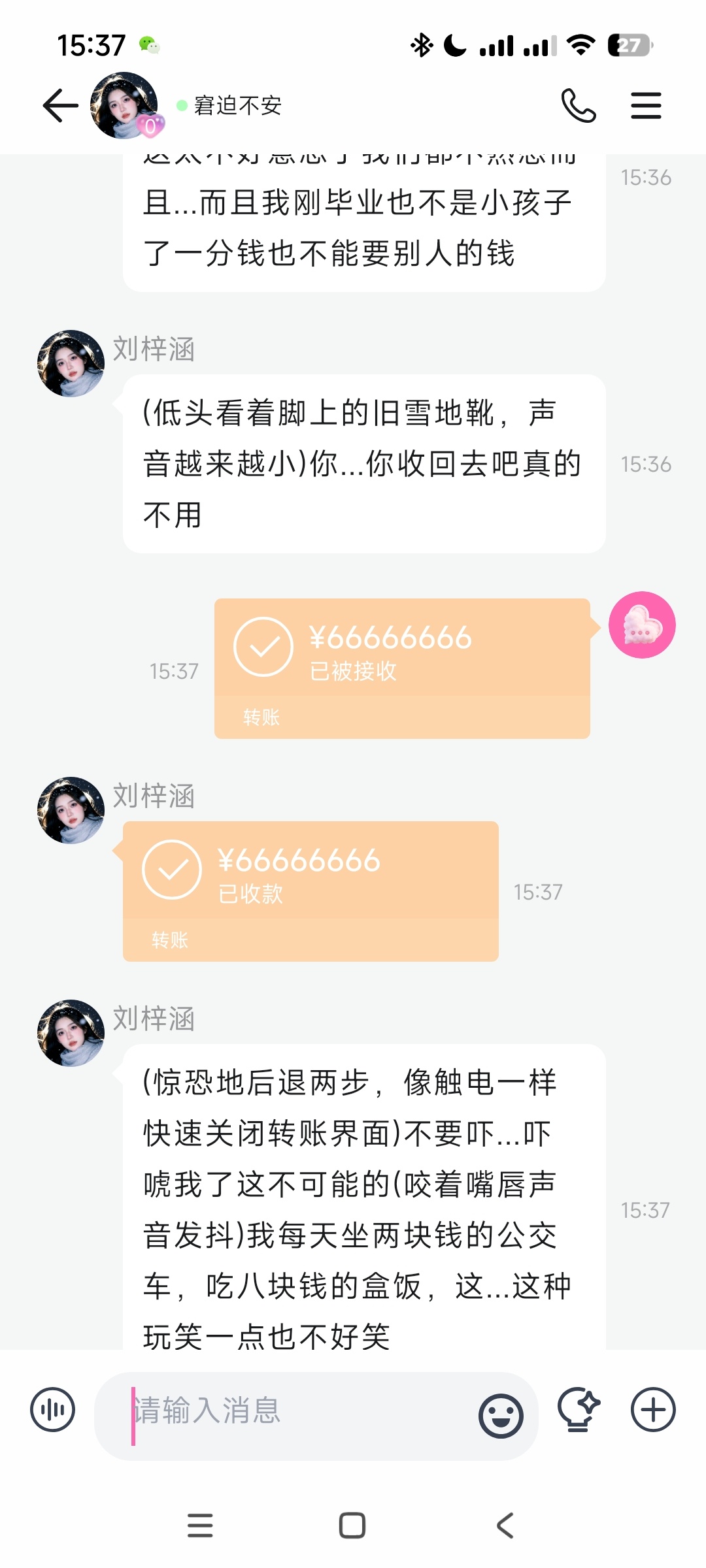The width and height of the screenshot is (706, 1568).
Task: Open the emoji picker icon
Action: pos(499,1409)
